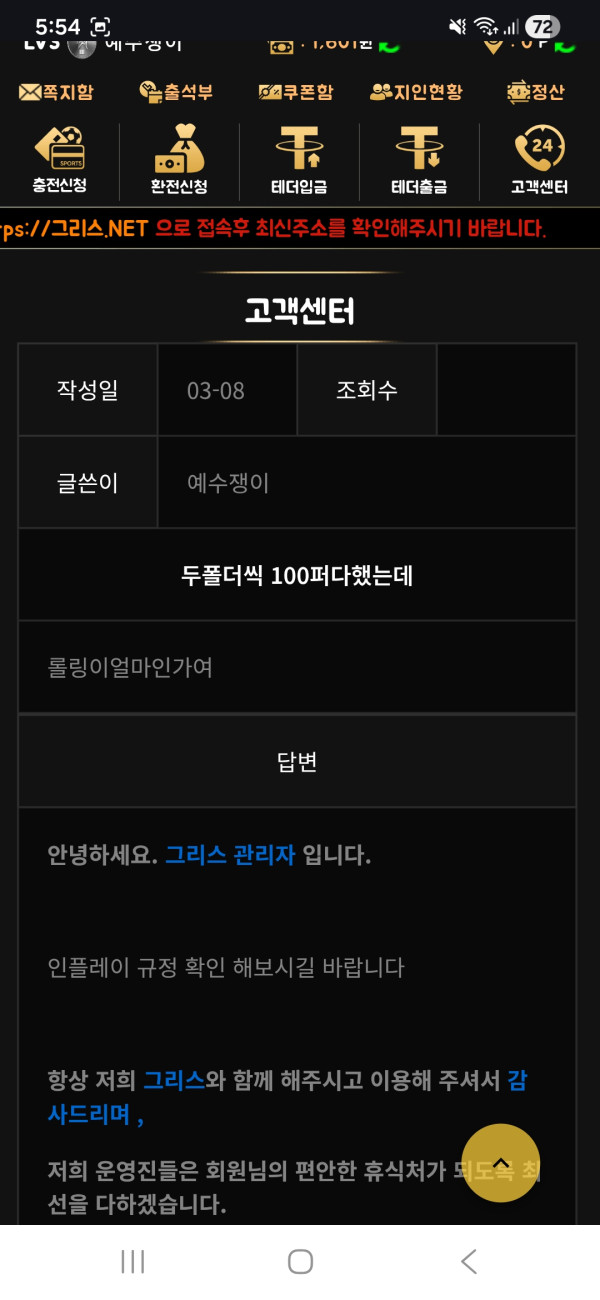Tap the system home button
600x1300 pixels.
(300, 1262)
